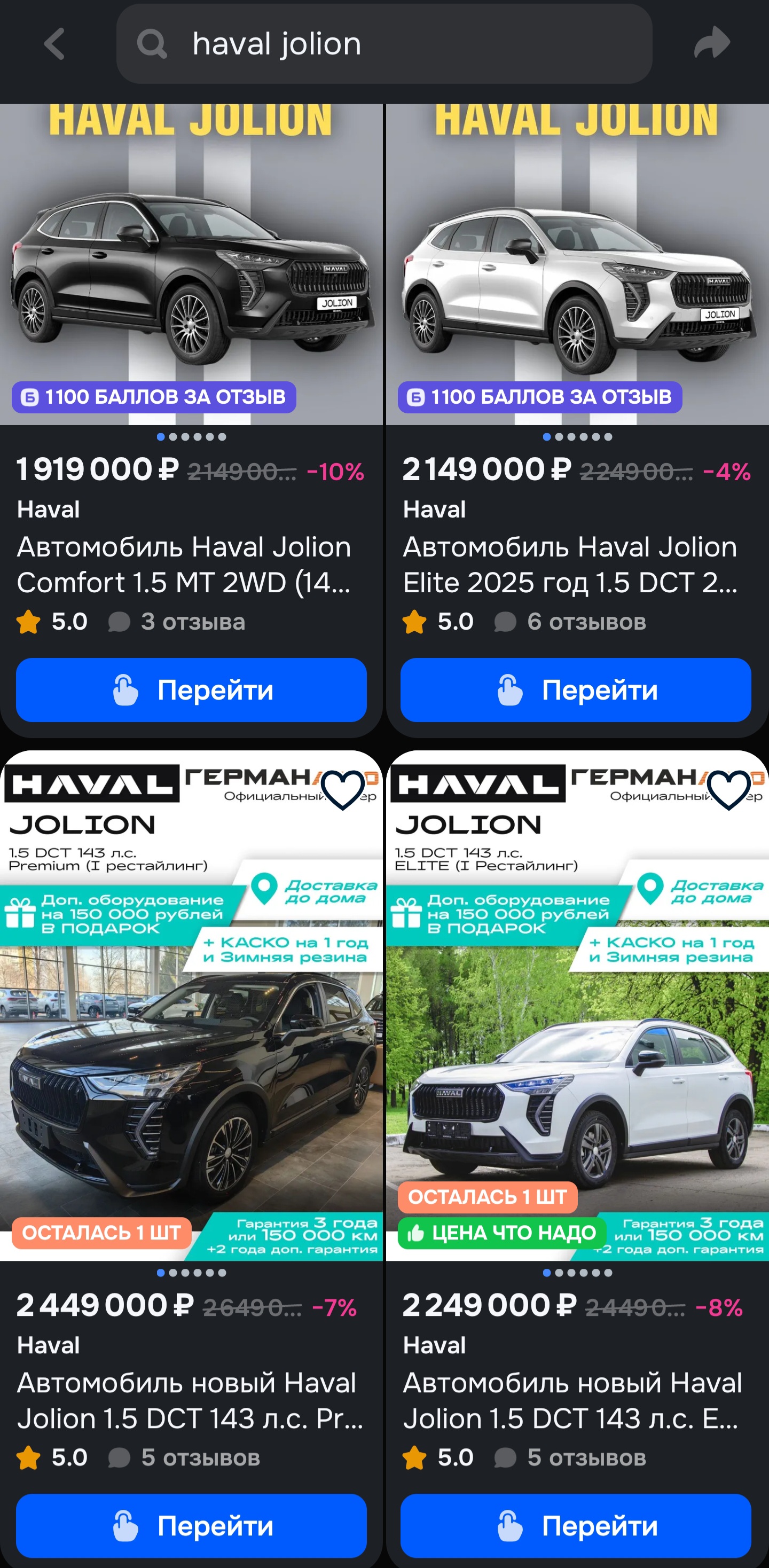This screenshot has height=1568, width=769.
Task: Share the search results with the arrow icon
Action: [x=712, y=43]
